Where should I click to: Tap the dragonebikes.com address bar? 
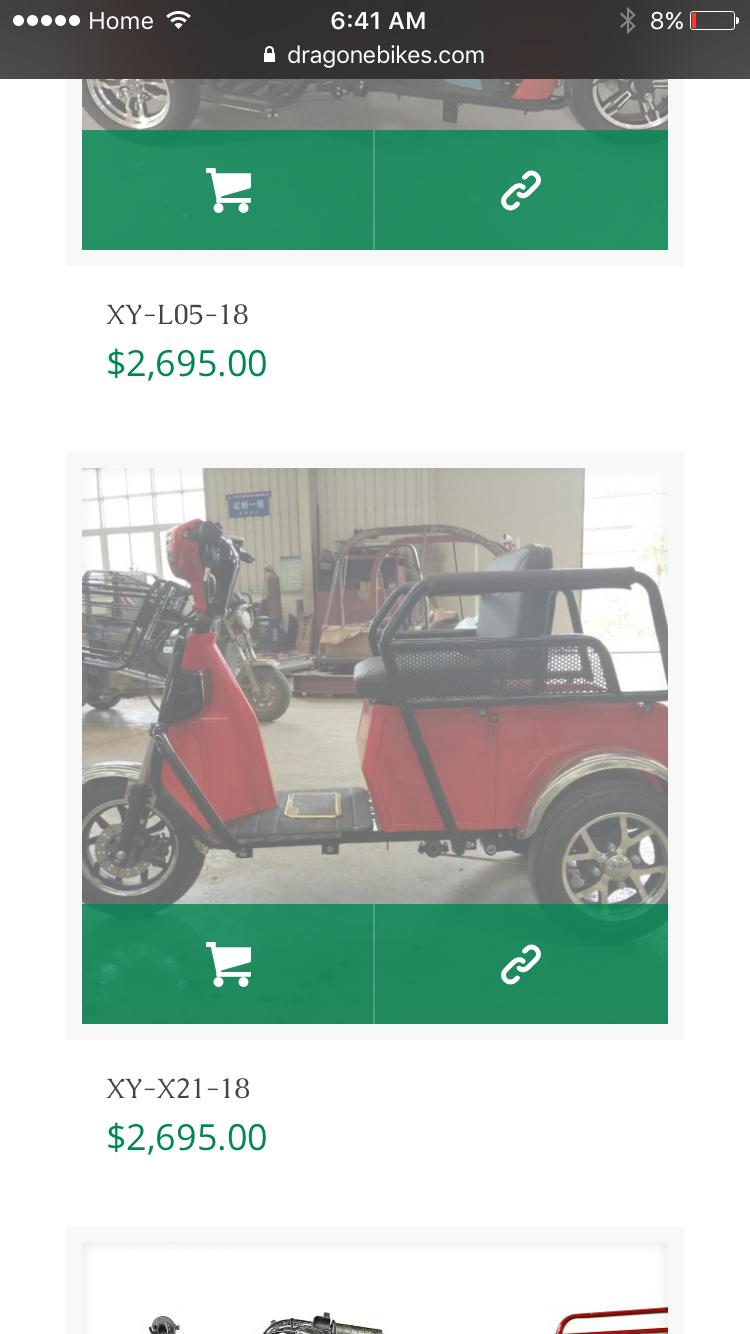(375, 55)
